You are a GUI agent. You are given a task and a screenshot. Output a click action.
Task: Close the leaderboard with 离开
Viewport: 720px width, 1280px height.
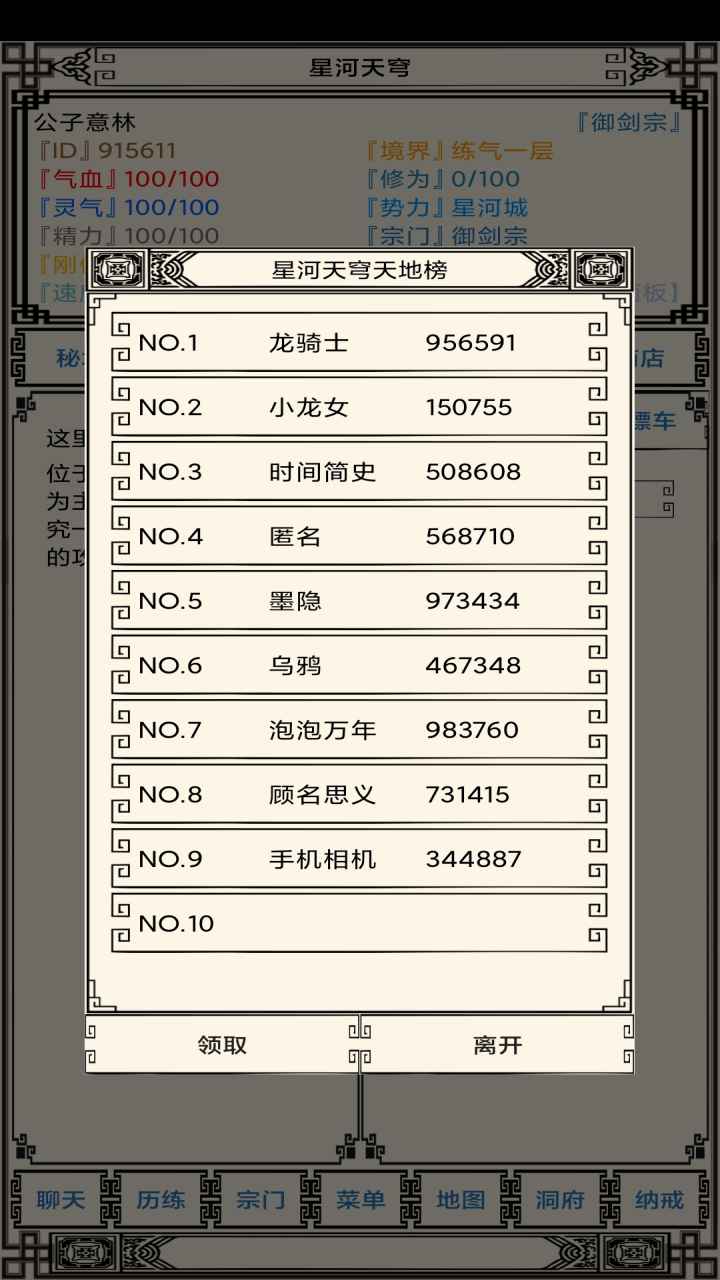click(x=497, y=1045)
